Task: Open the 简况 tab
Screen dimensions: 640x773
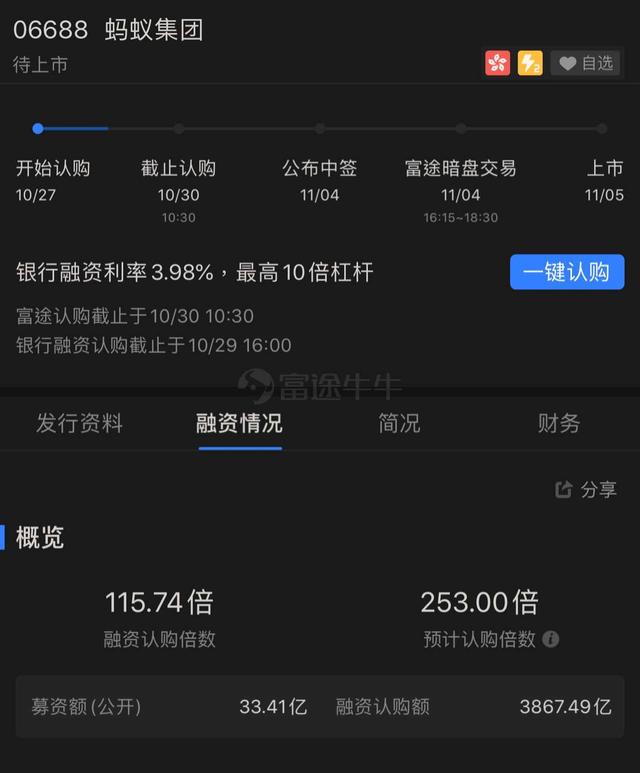Action: click(x=399, y=423)
